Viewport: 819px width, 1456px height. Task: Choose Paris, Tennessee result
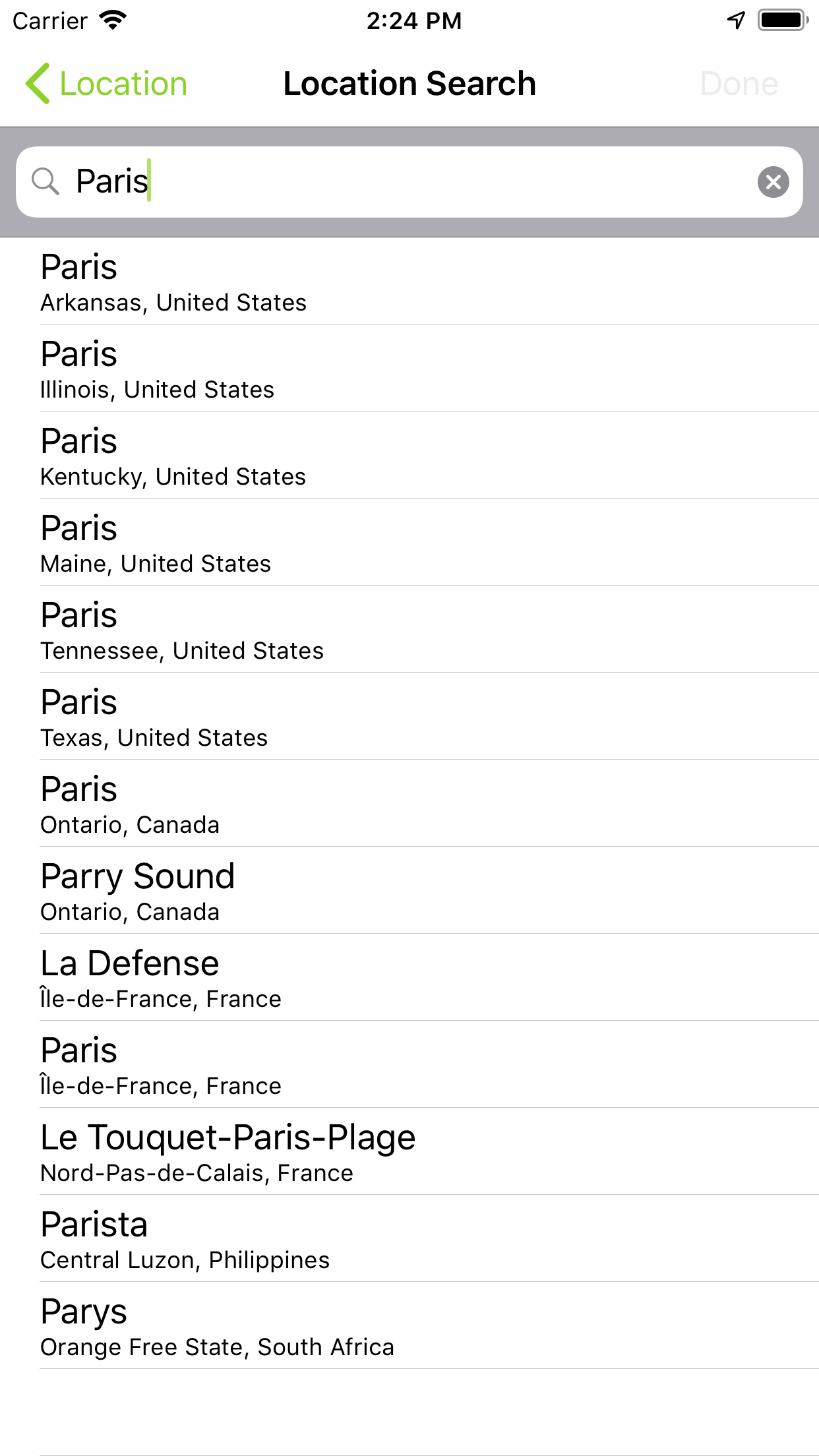409,630
